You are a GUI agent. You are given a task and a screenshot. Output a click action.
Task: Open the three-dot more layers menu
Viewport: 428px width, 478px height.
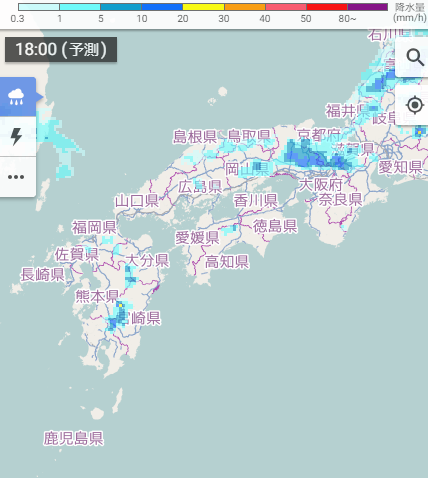(x=17, y=177)
